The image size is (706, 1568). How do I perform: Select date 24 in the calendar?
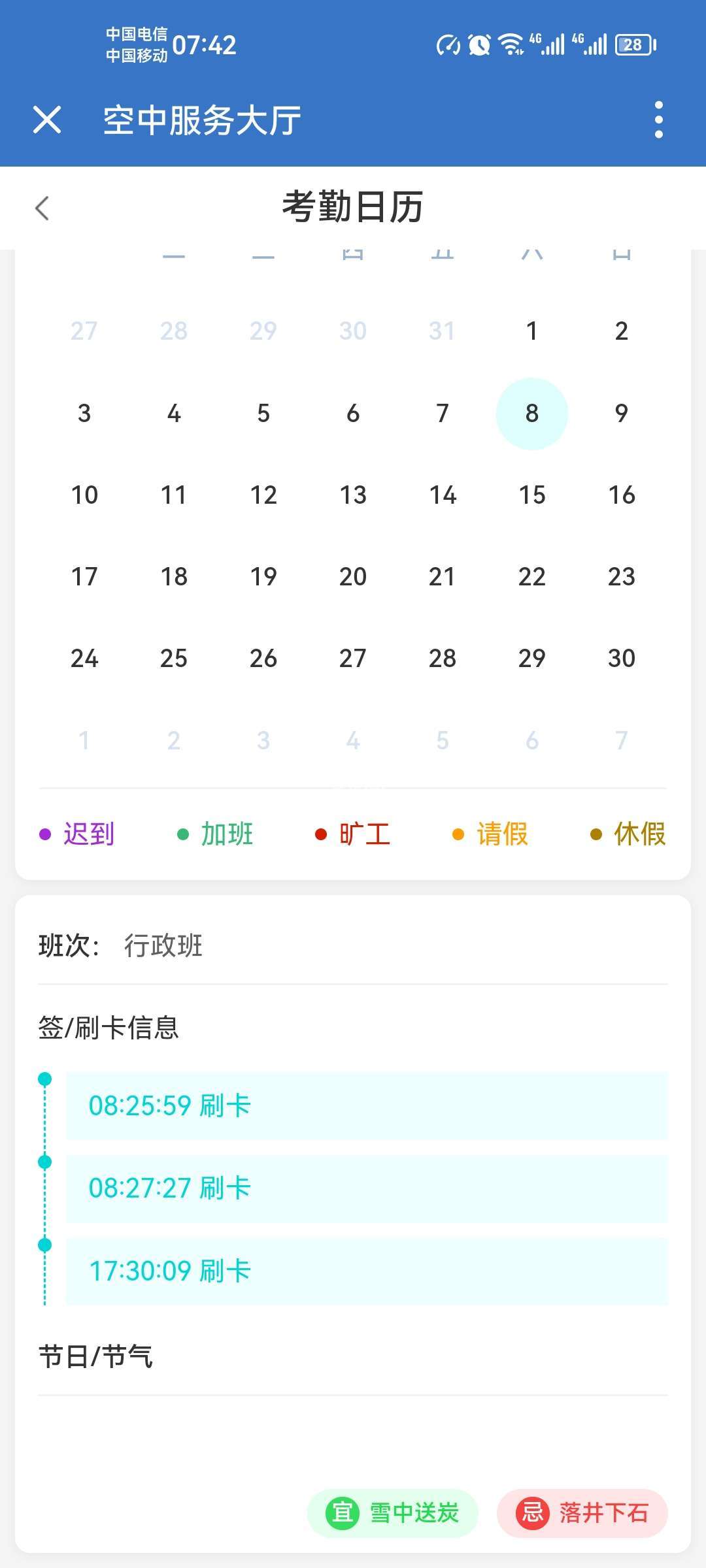point(84,658)
